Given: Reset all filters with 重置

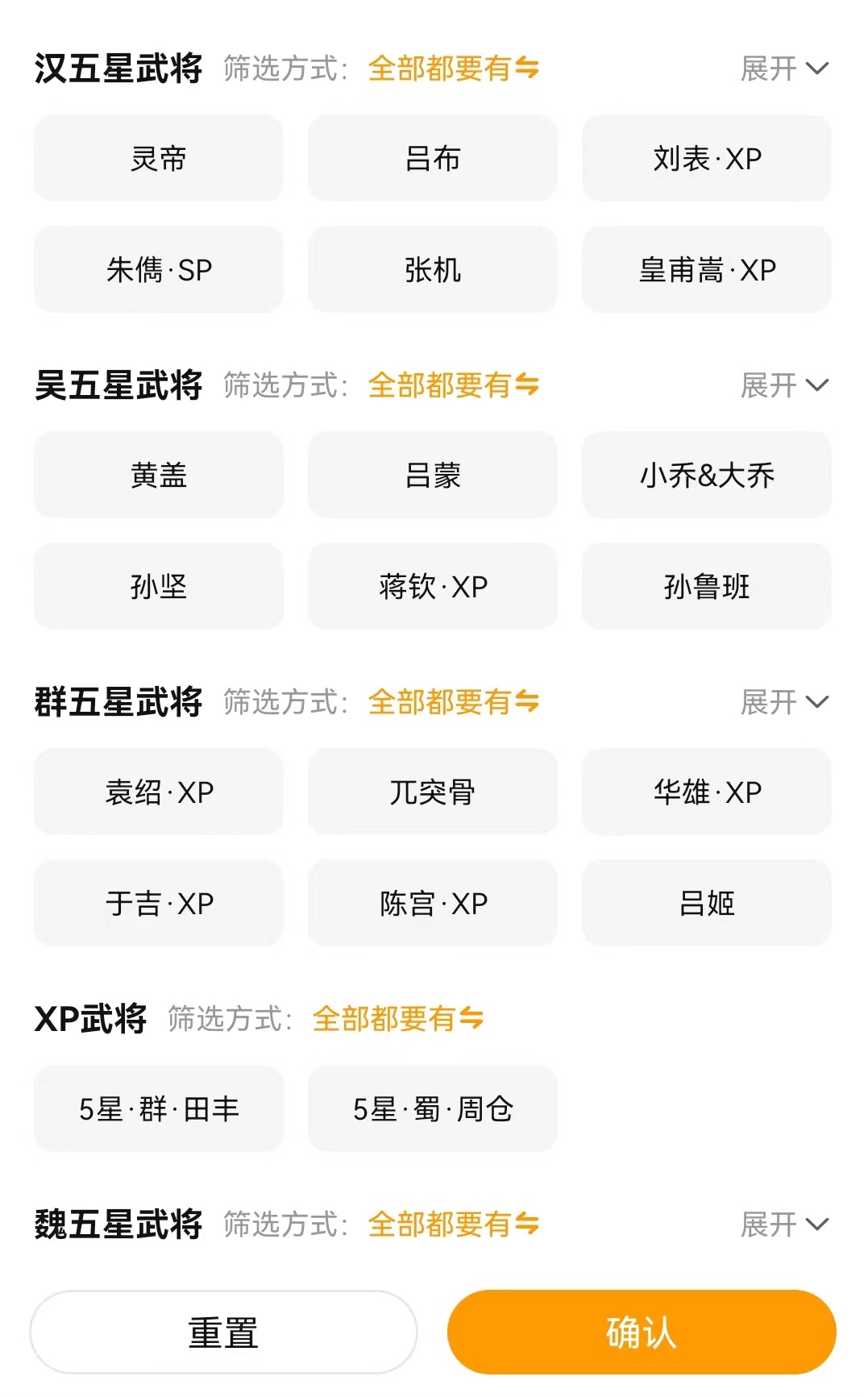Looking at the screenshot, I should tap(223, 1332).
